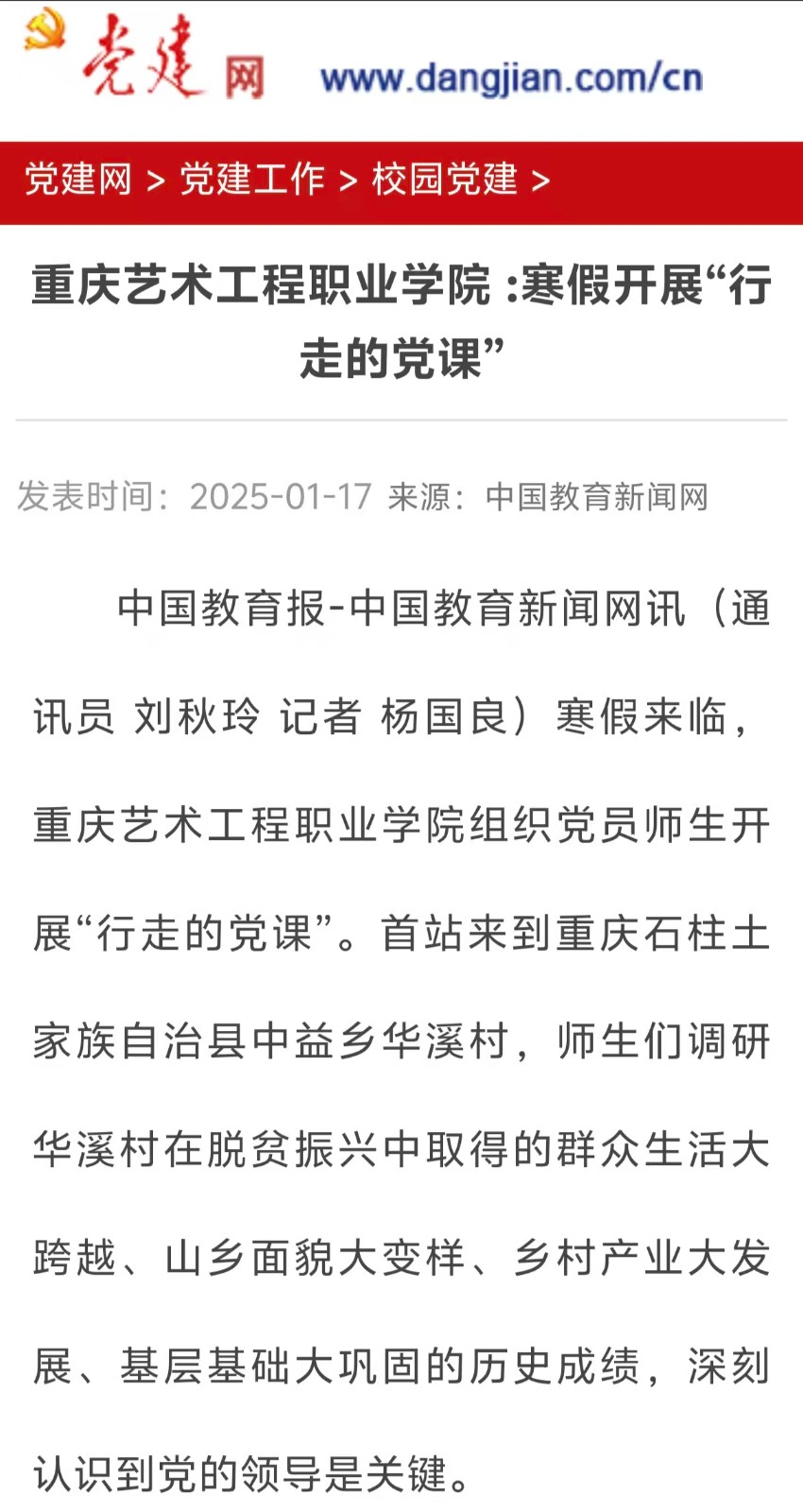Open the 党建工作 breadcrumb section
The image size is (803, 1512).
[x=252, y=180]
